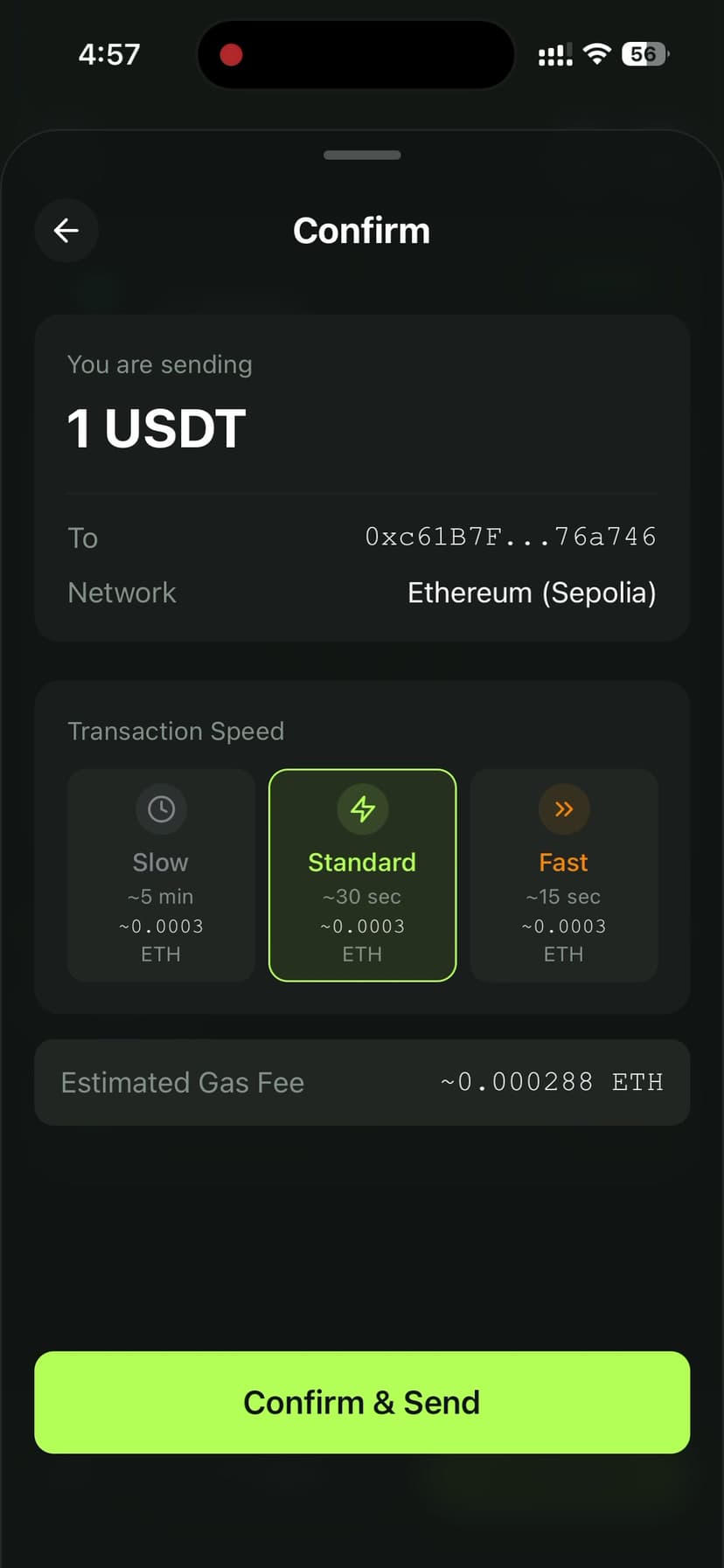Select the Slow transaction speed option
The height and width of the screenshot is (1568, 724).
(x=160, y=874)
